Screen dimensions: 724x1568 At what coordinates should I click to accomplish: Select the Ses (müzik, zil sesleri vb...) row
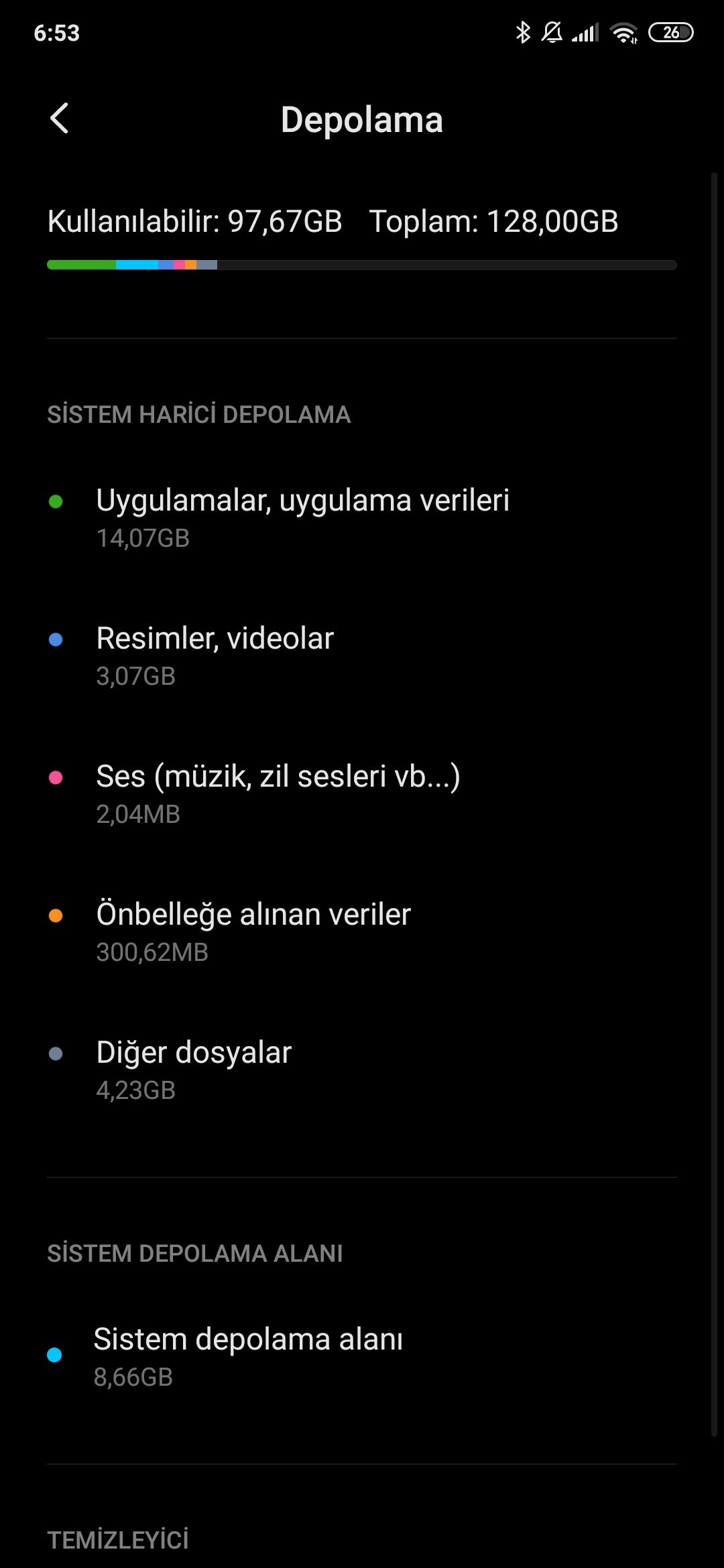pyautogui.click(x=362, y=794)
